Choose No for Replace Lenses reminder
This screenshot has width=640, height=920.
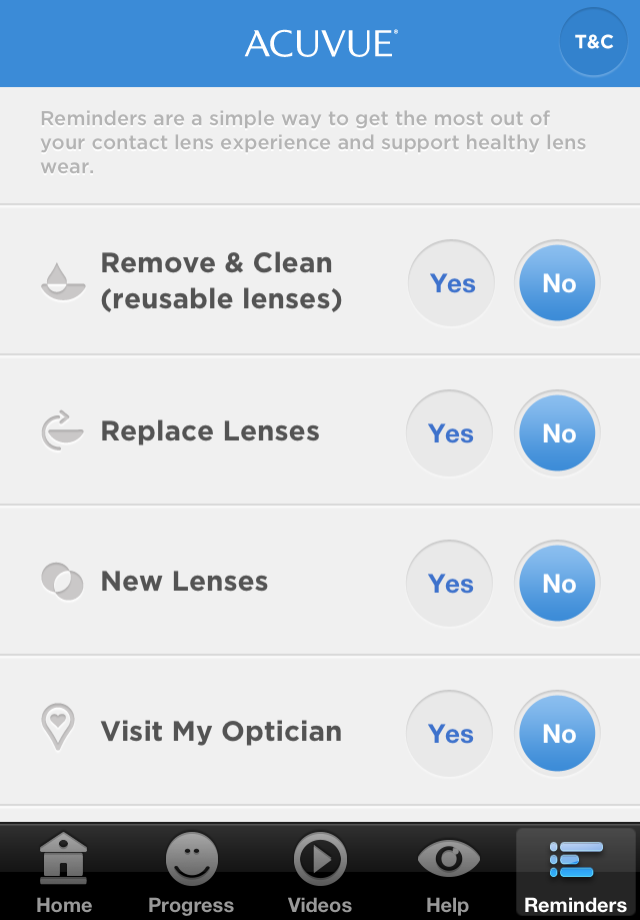tap(558, 433)
